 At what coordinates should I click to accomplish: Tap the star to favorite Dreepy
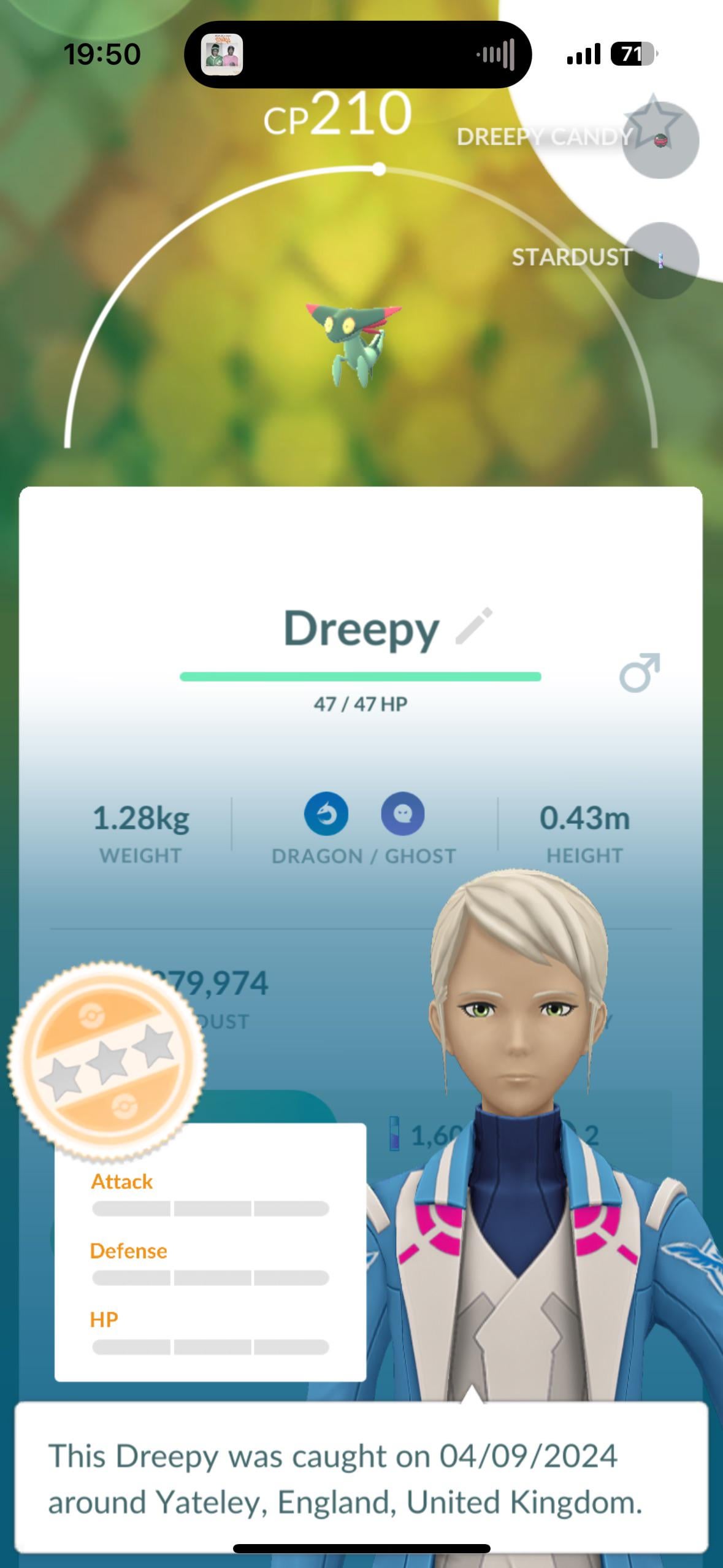pos(652,121)
